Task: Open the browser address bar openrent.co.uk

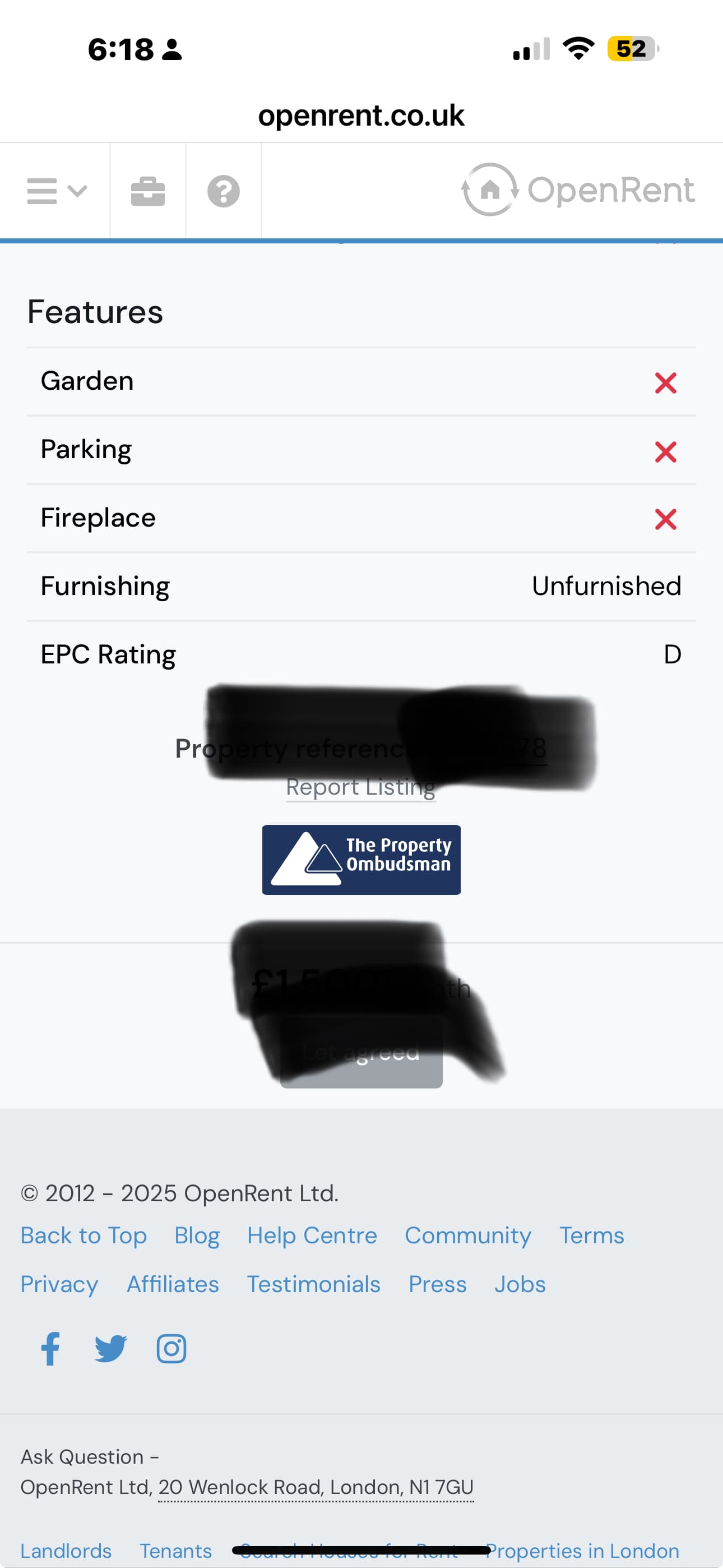Action: point(361,116)
